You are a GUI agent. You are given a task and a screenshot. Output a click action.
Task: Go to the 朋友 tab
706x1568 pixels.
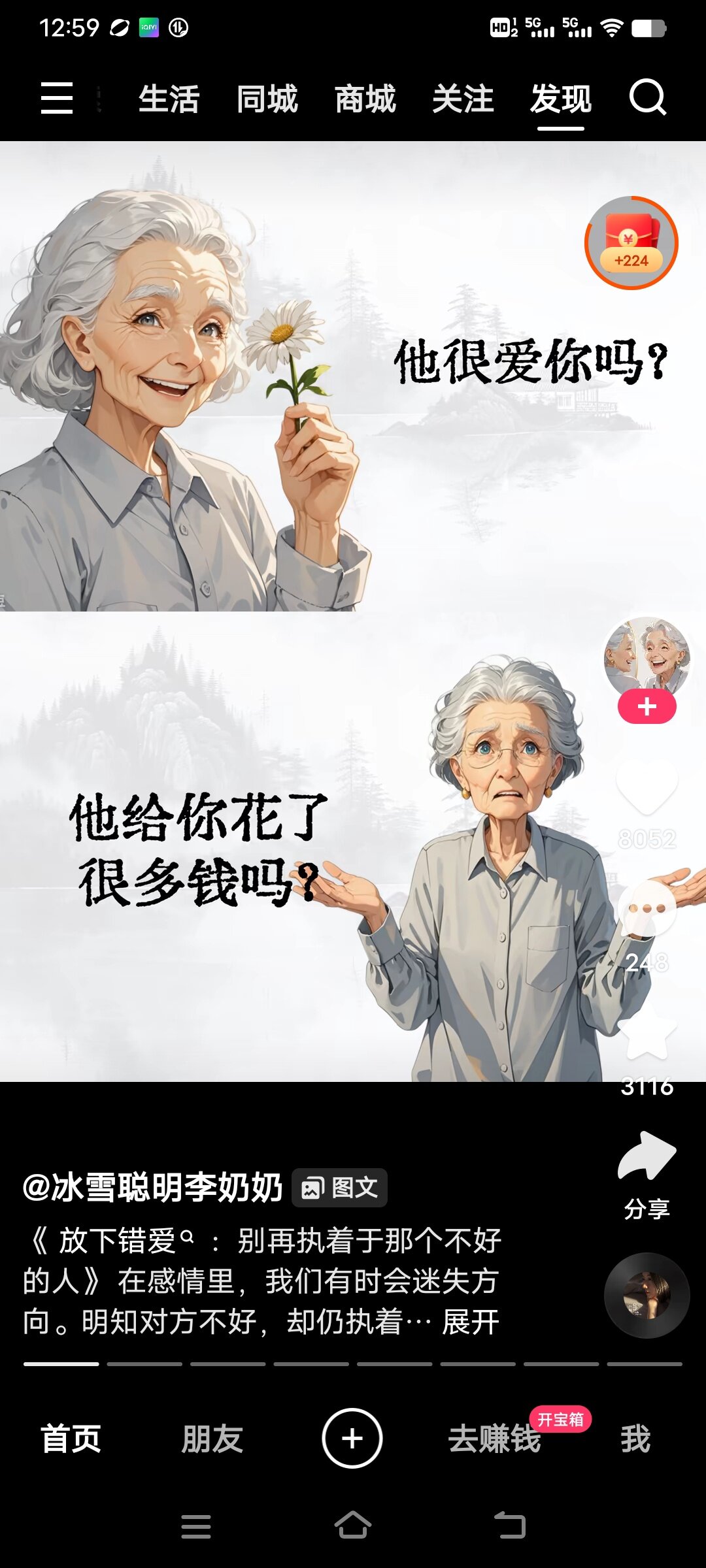212,1439
